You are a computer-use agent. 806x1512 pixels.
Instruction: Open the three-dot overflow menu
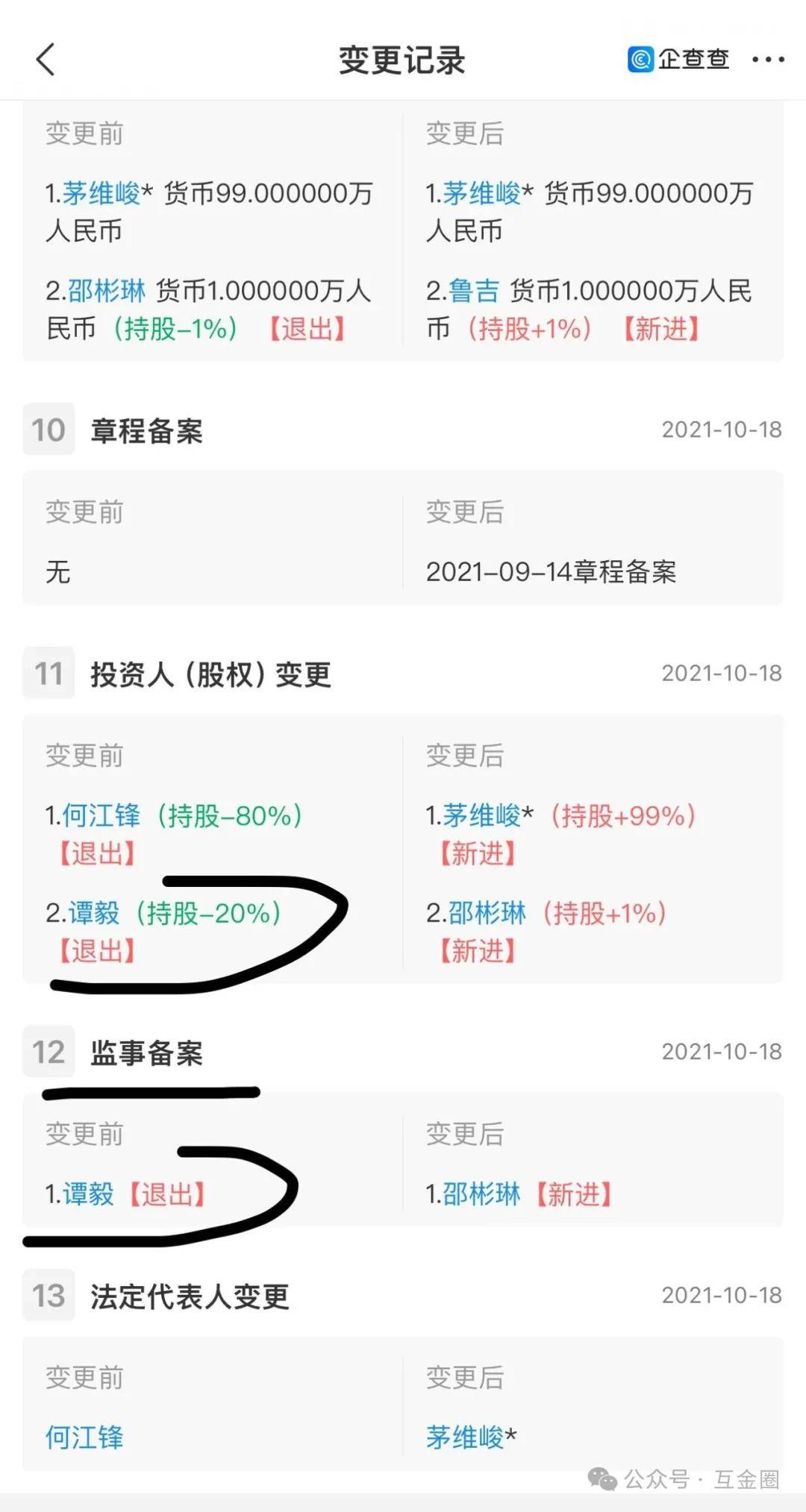768,60
